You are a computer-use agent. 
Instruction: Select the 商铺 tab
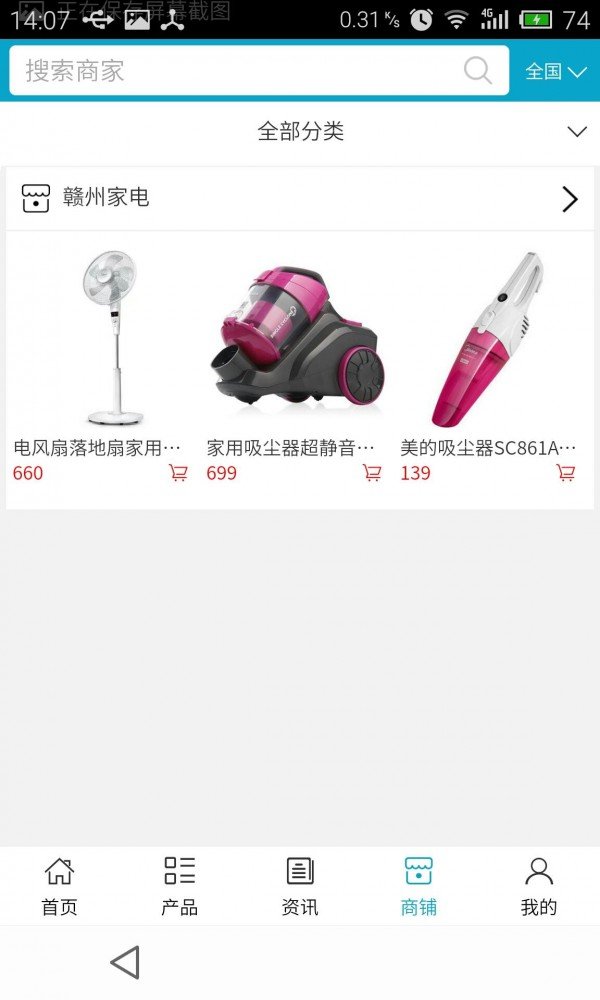419,886
